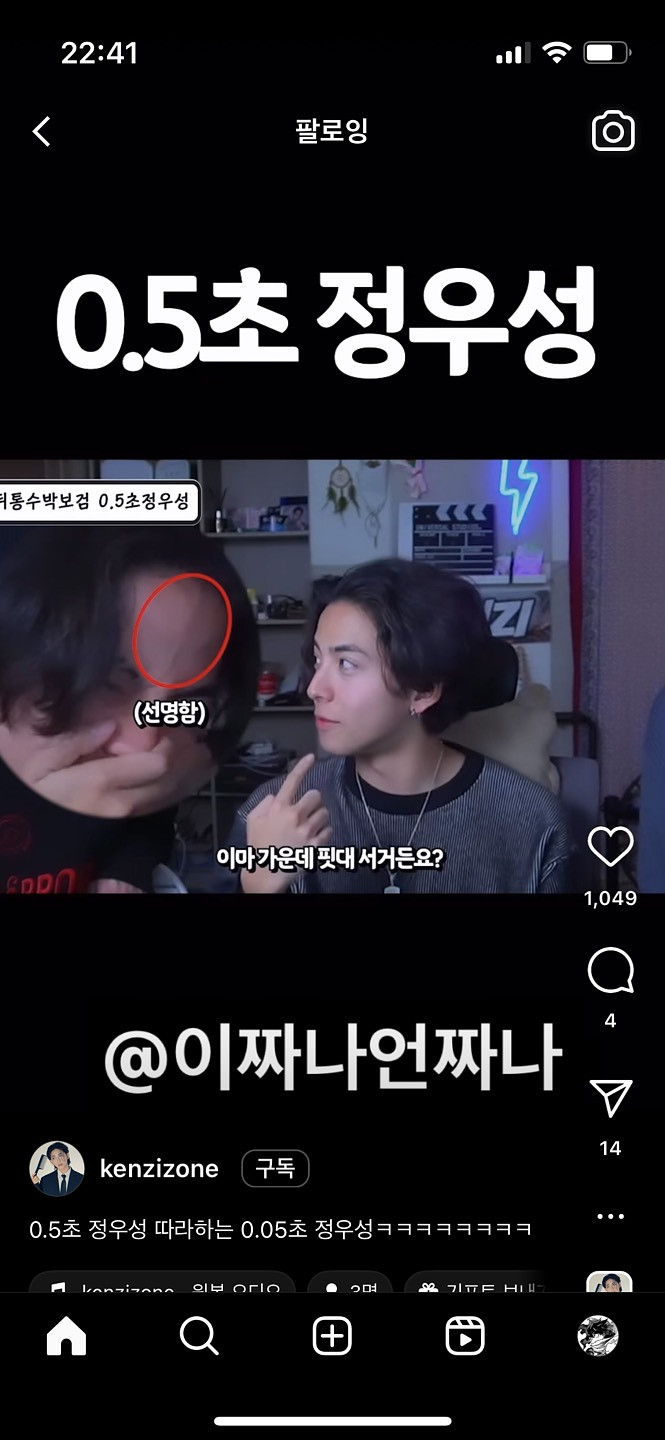Open the audio thumbnail by the chips

tap(609, 1282)
